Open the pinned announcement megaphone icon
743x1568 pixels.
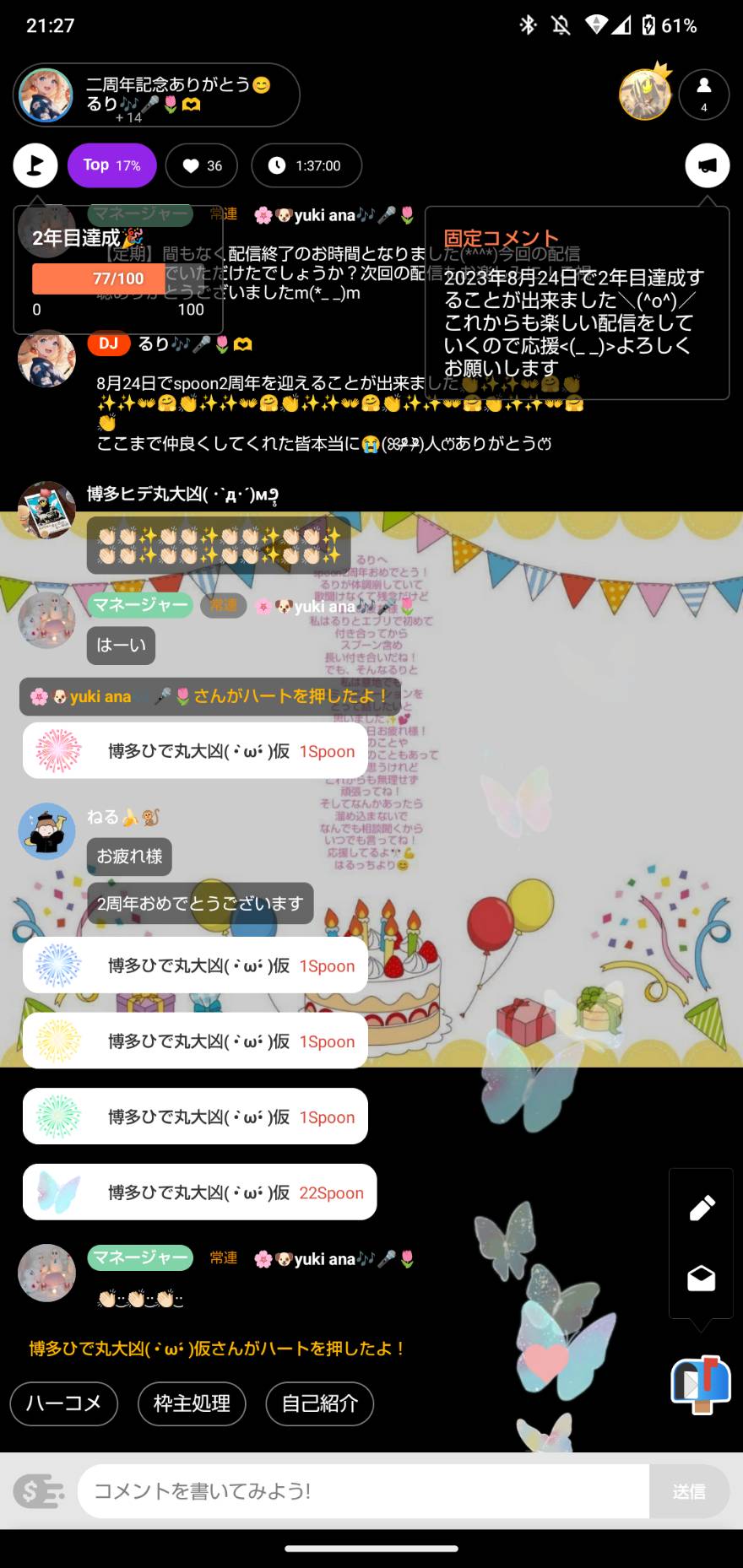tap(707, 165)
